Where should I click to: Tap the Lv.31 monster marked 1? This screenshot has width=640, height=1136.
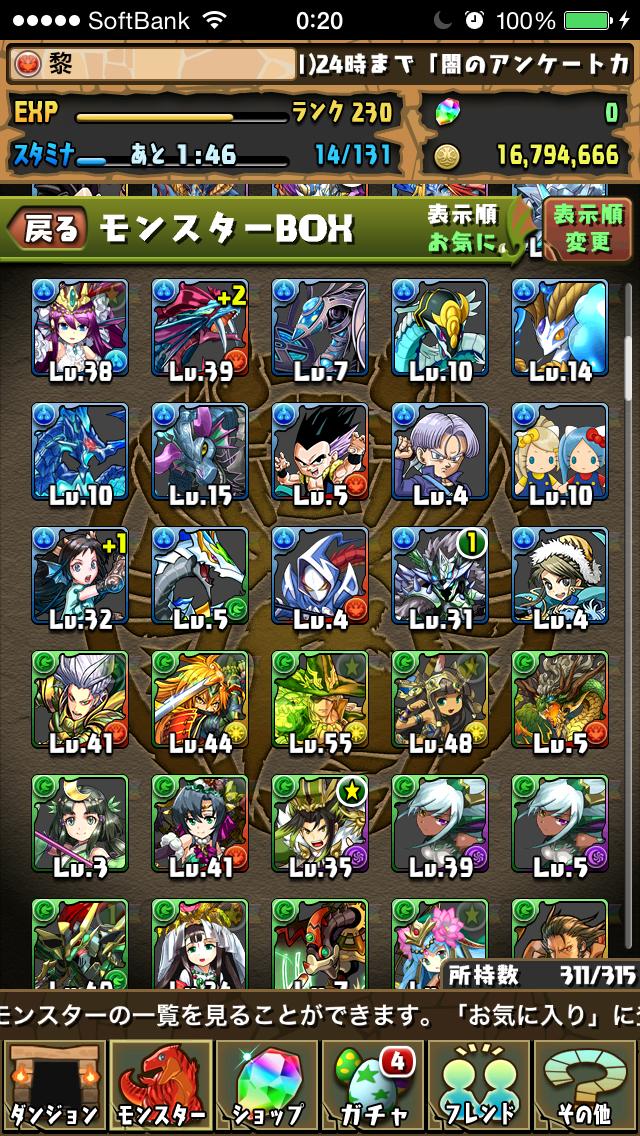pyautogui.click(x=440, y=575)
